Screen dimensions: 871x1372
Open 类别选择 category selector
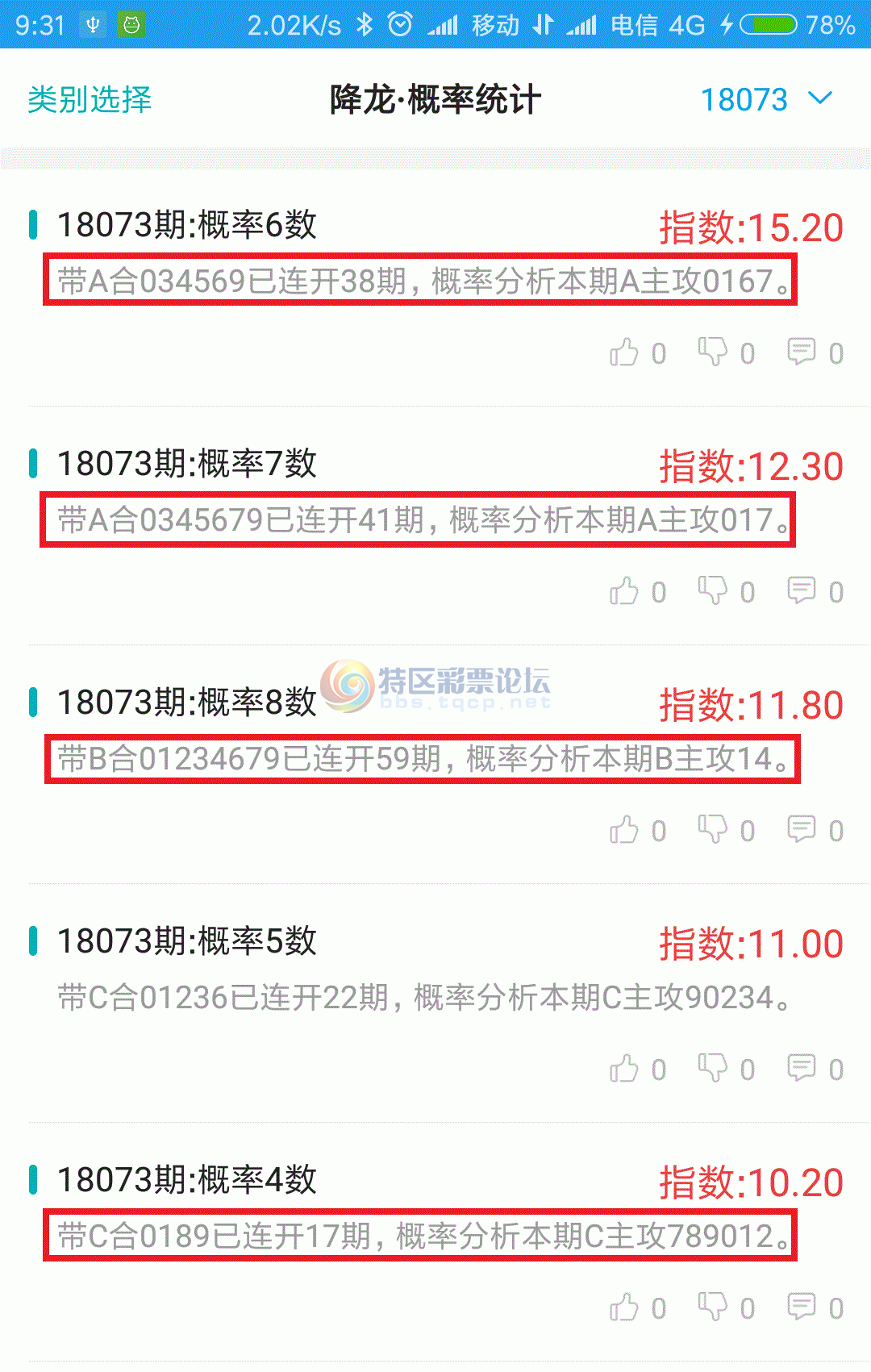[x=90, y=99]
